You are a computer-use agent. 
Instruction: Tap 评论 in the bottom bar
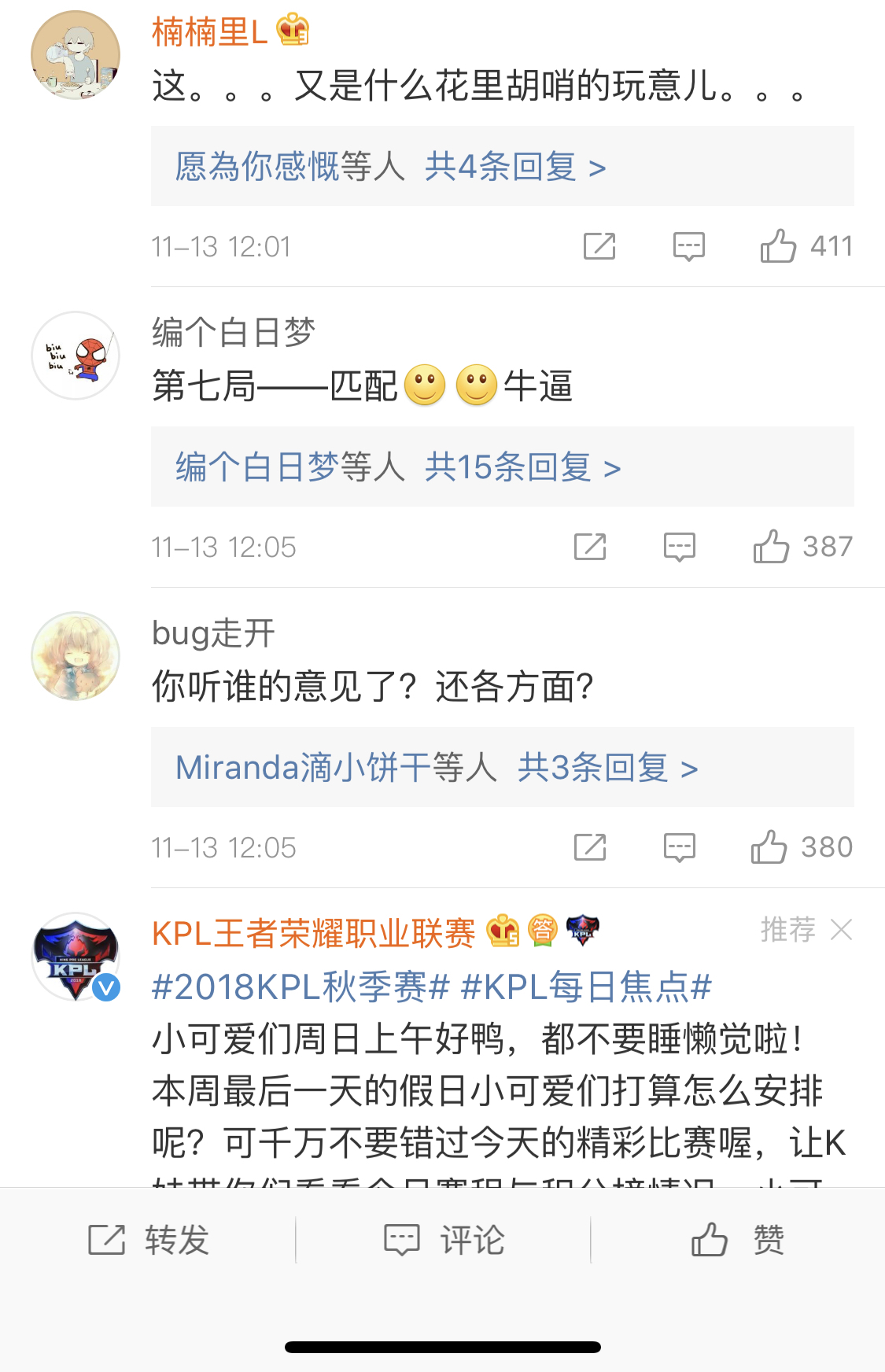pyautogui.click(x=444, y=1240)
